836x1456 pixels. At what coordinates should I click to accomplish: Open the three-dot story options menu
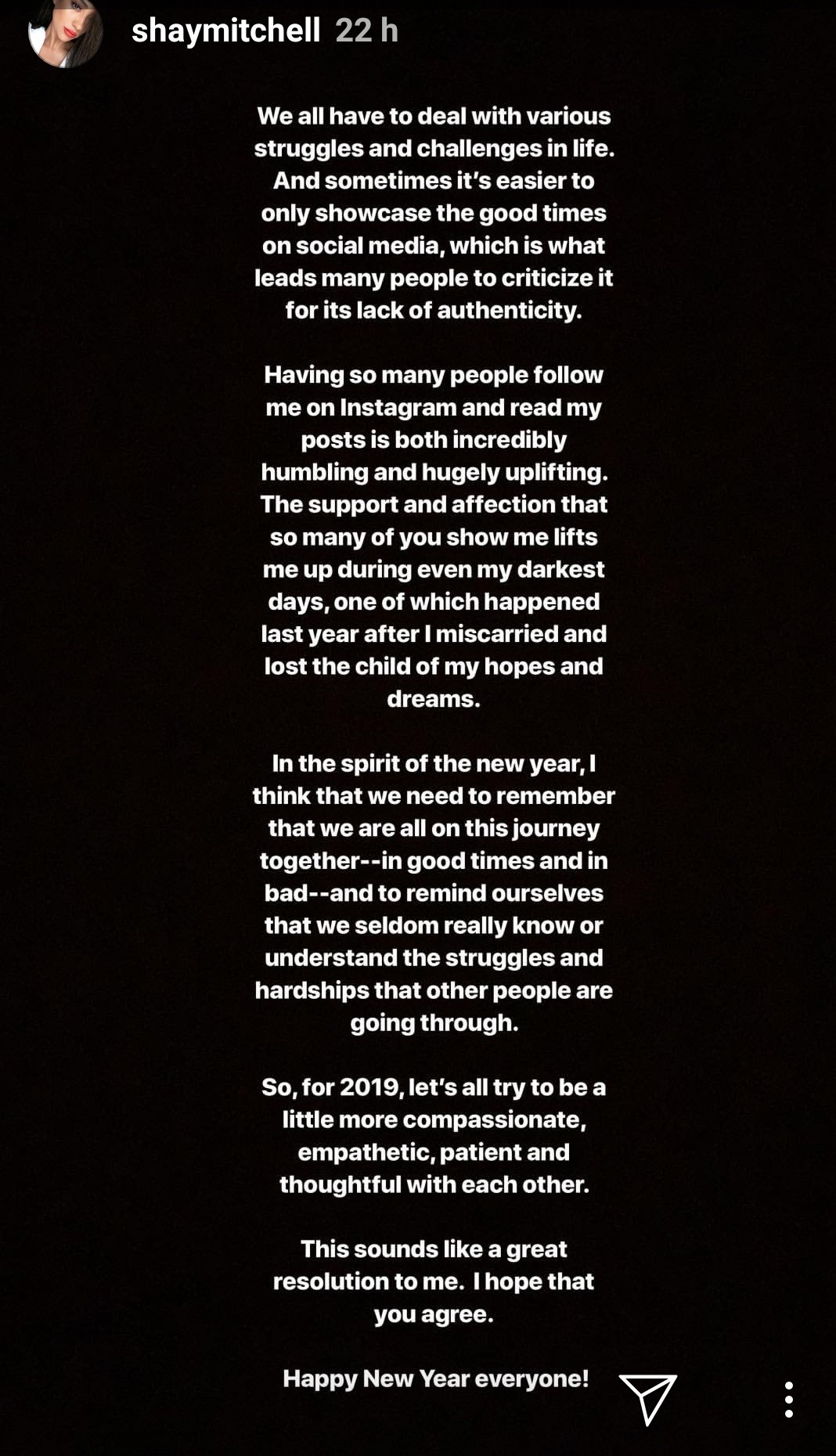[788, 1399]
